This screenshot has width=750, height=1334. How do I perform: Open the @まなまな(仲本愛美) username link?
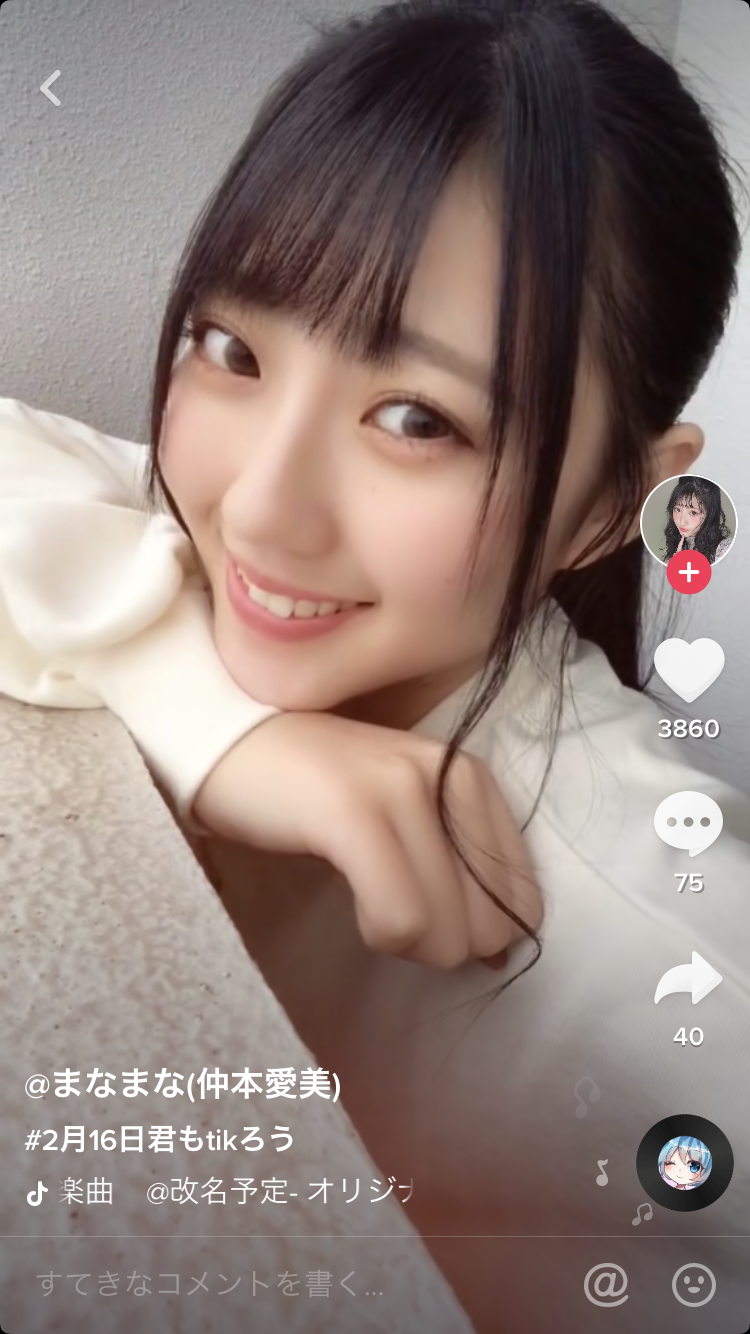[182, 1085]
